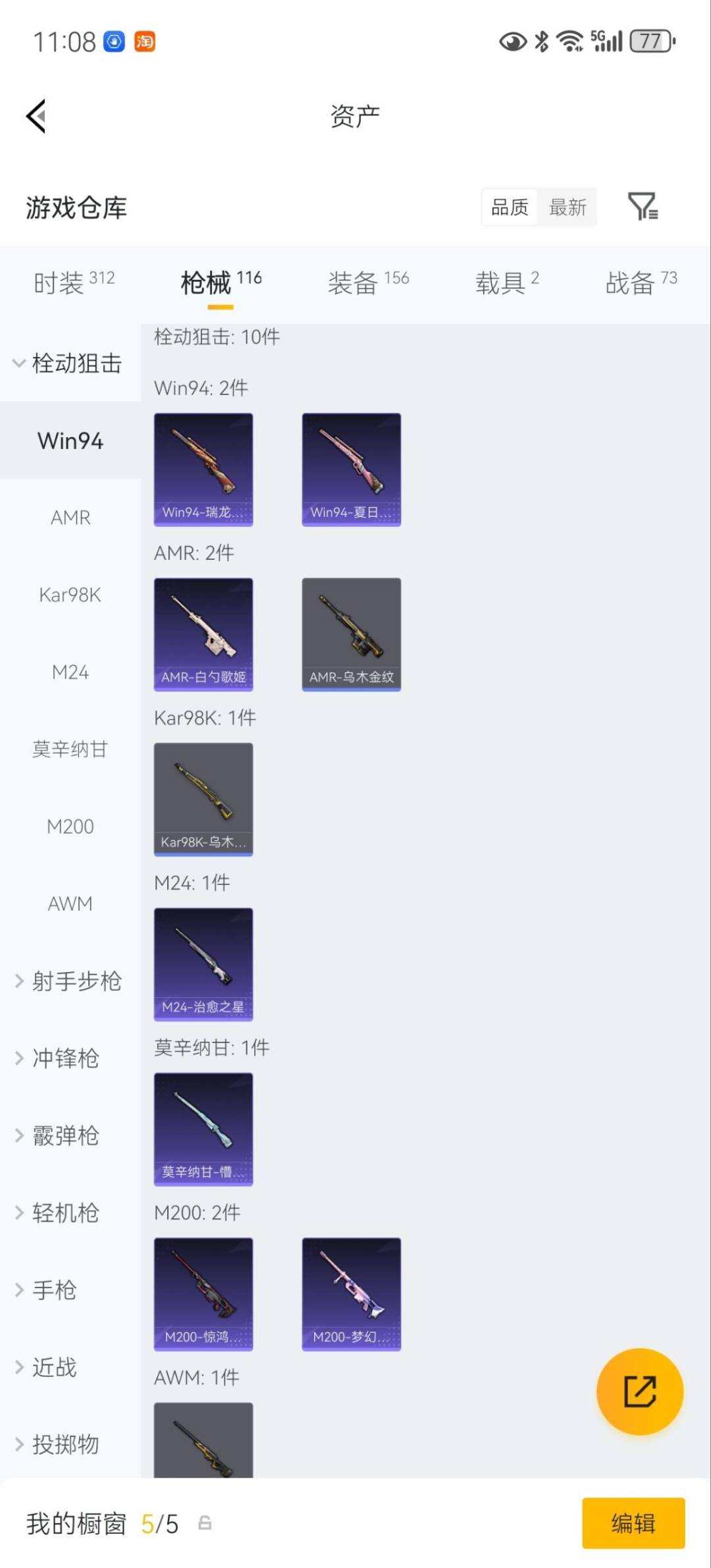
Task: Open the Kar98K-乌木 skin thumbnail
Action: tap(203, 799)
